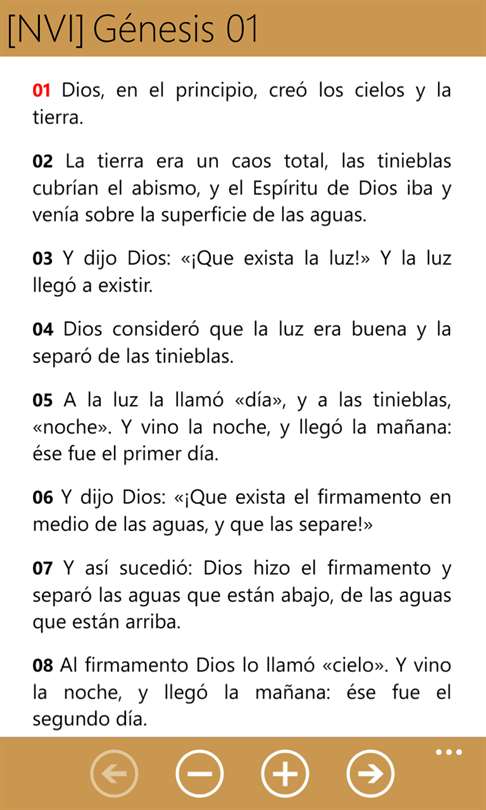Screen dimensions: 486x810
Task: Open the three-dot more options menu
Action: point(448,752)
